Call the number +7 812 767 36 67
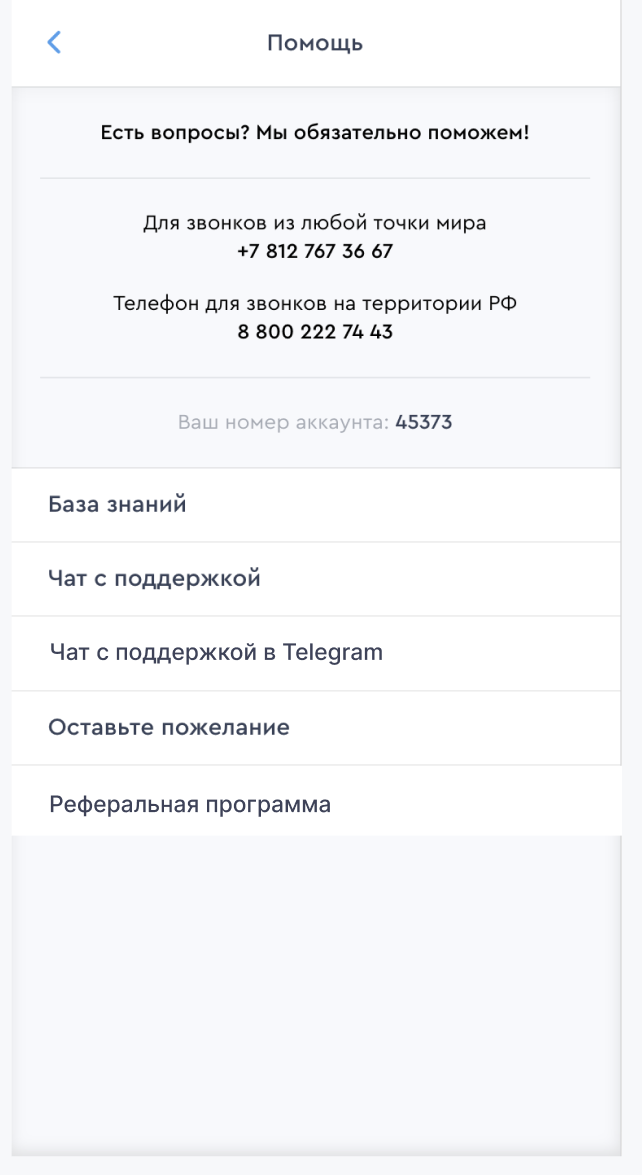 pyautogui.click(x=315, y=251)
